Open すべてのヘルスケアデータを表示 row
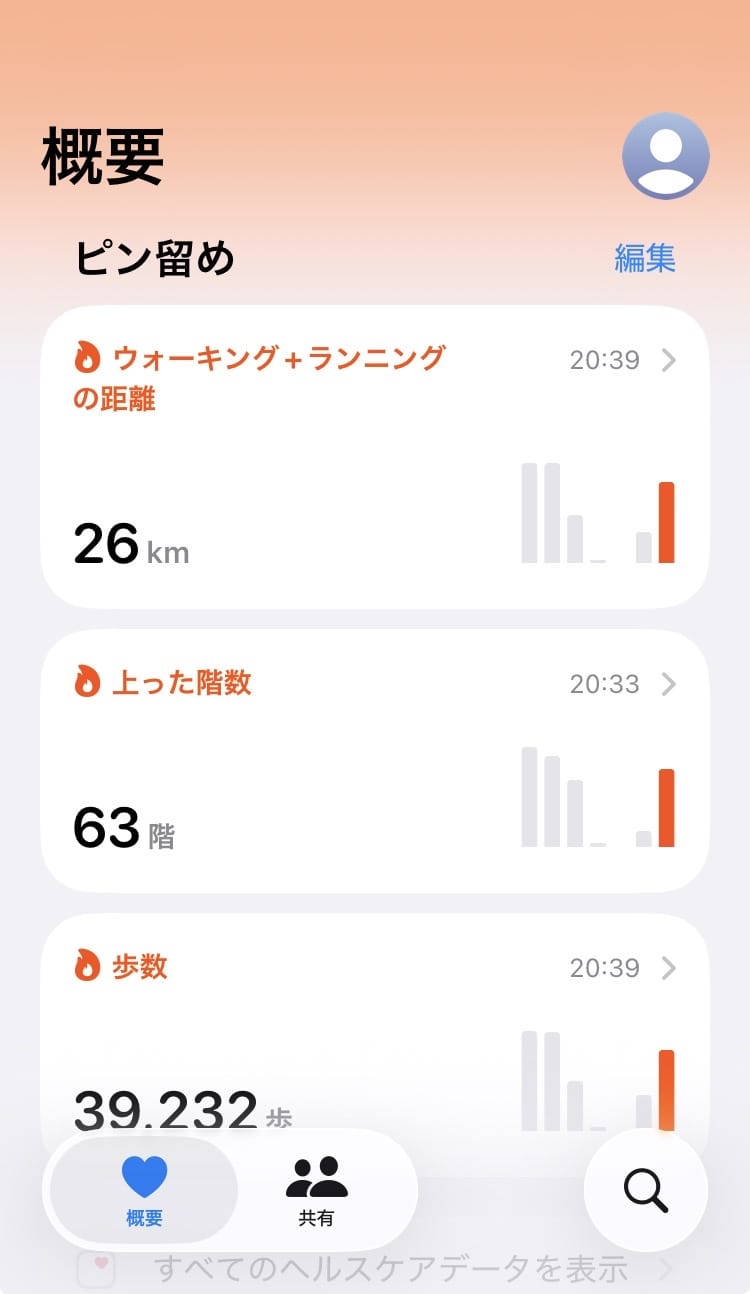 pos(390,1270)
